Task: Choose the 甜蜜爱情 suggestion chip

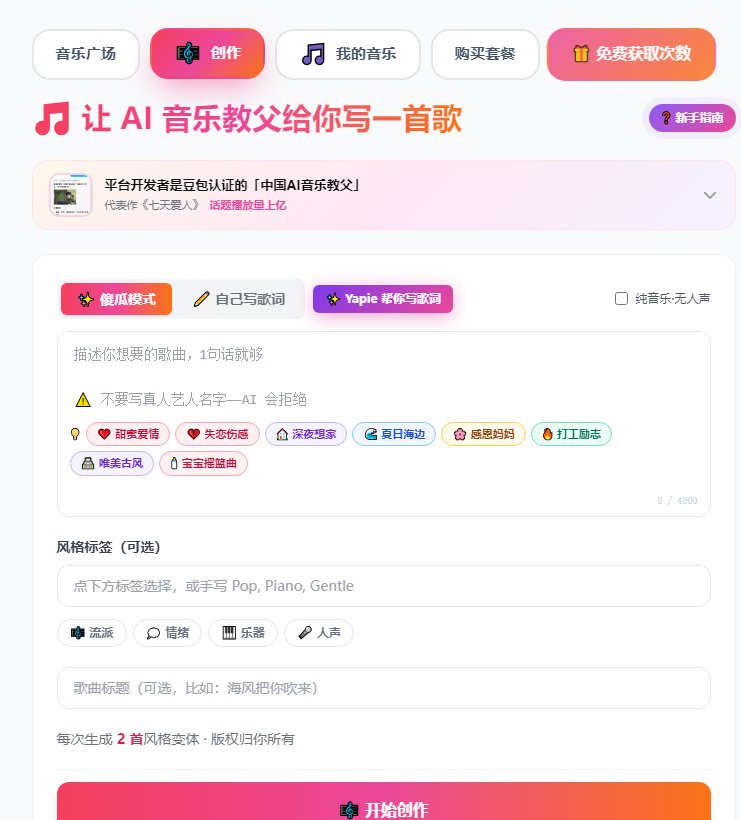Action: (128, 434)
